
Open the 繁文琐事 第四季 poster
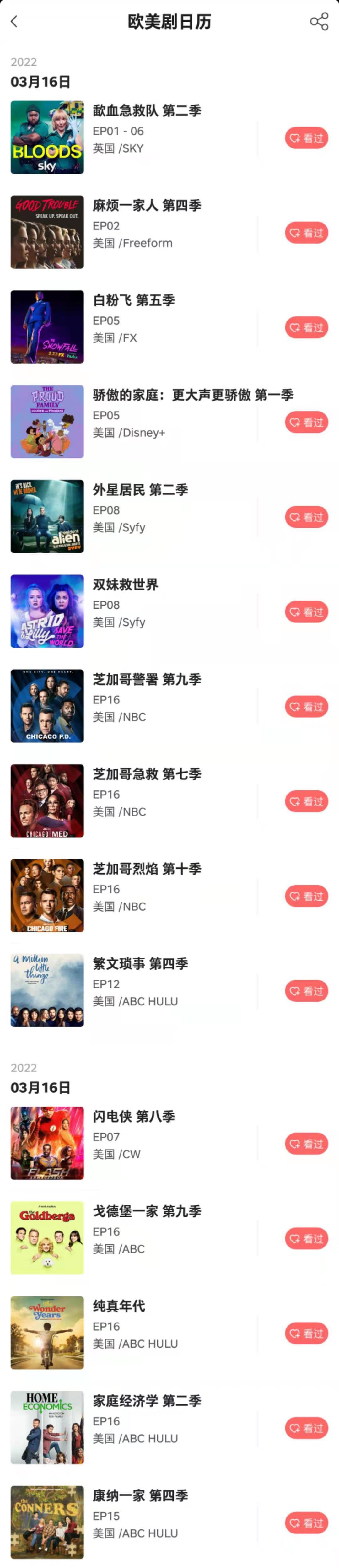(47, 990)
